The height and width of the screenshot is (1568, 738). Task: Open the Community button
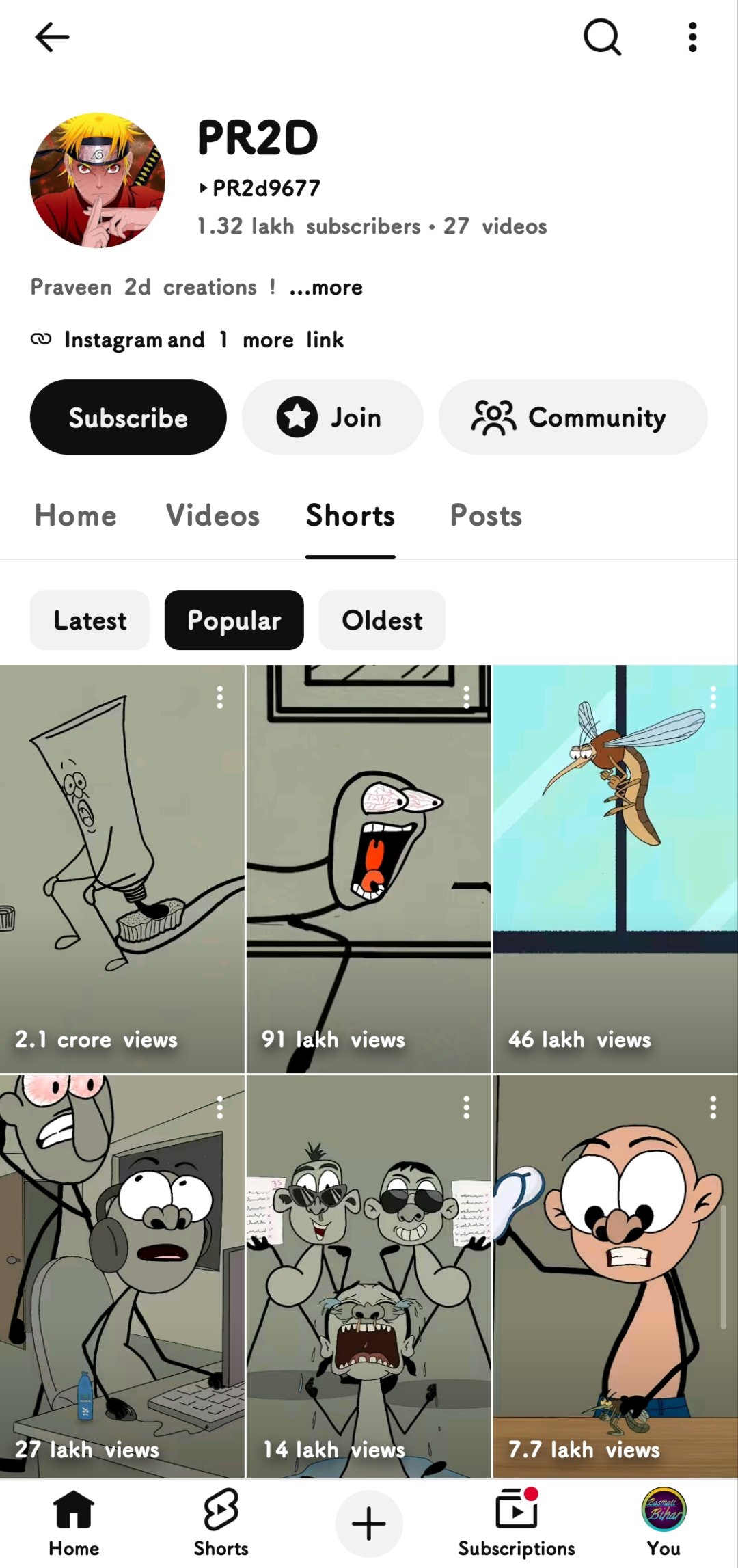tap(573, 417)
